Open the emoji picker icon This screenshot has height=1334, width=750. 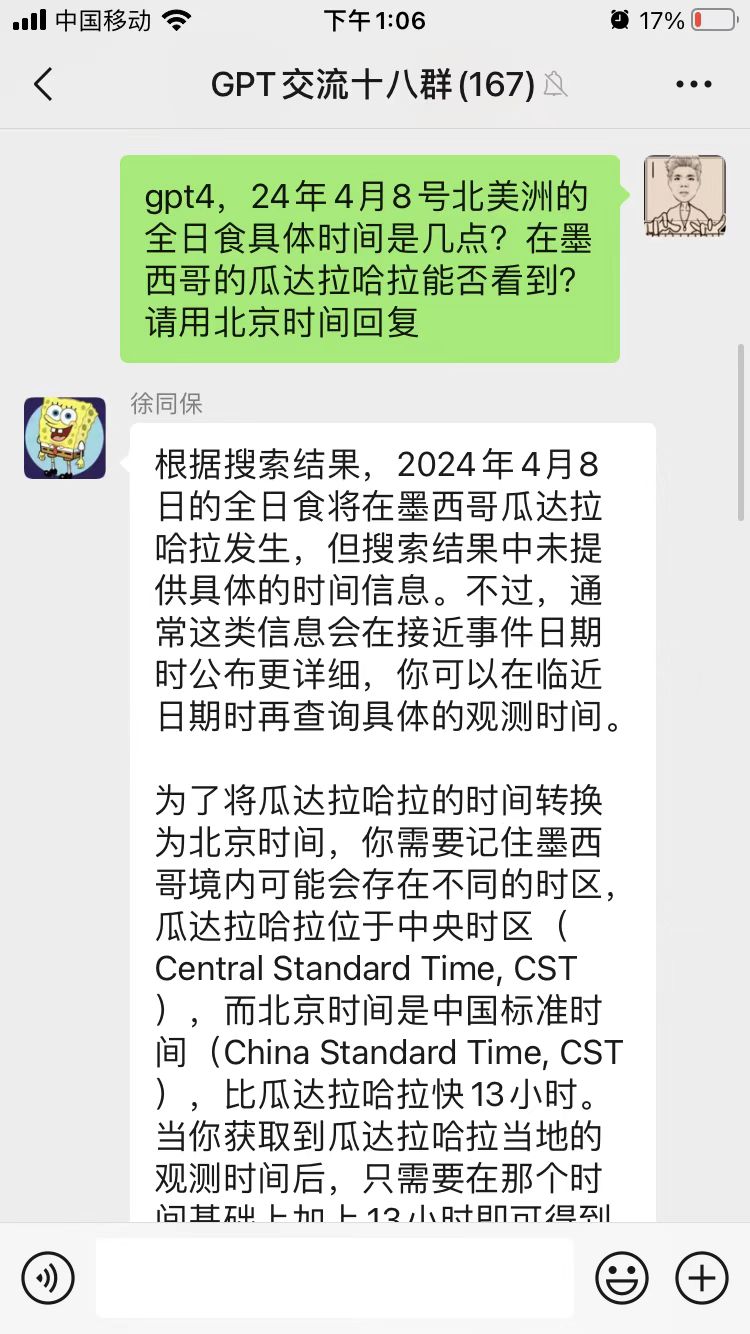tap(620, 1277)
